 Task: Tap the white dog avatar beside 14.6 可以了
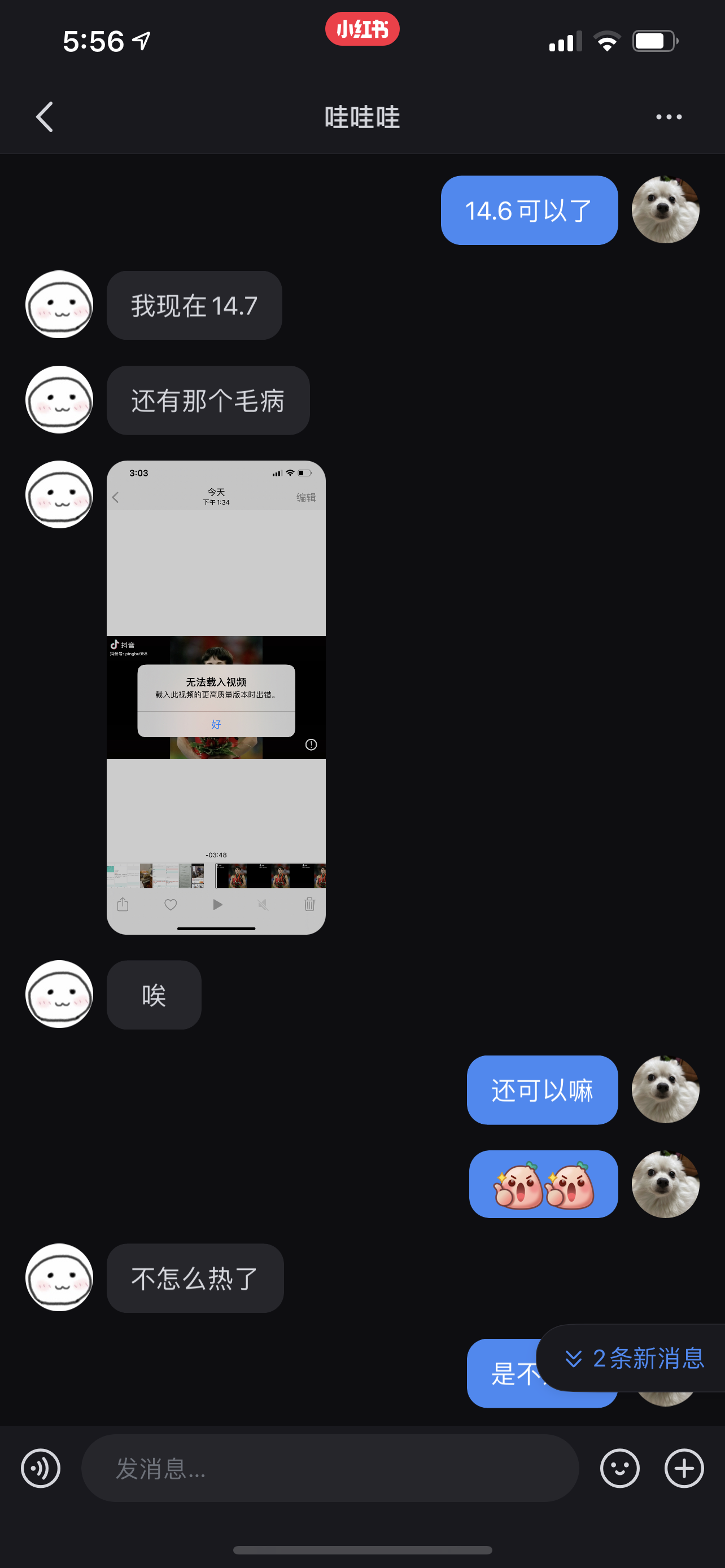(x=665, y=210)
